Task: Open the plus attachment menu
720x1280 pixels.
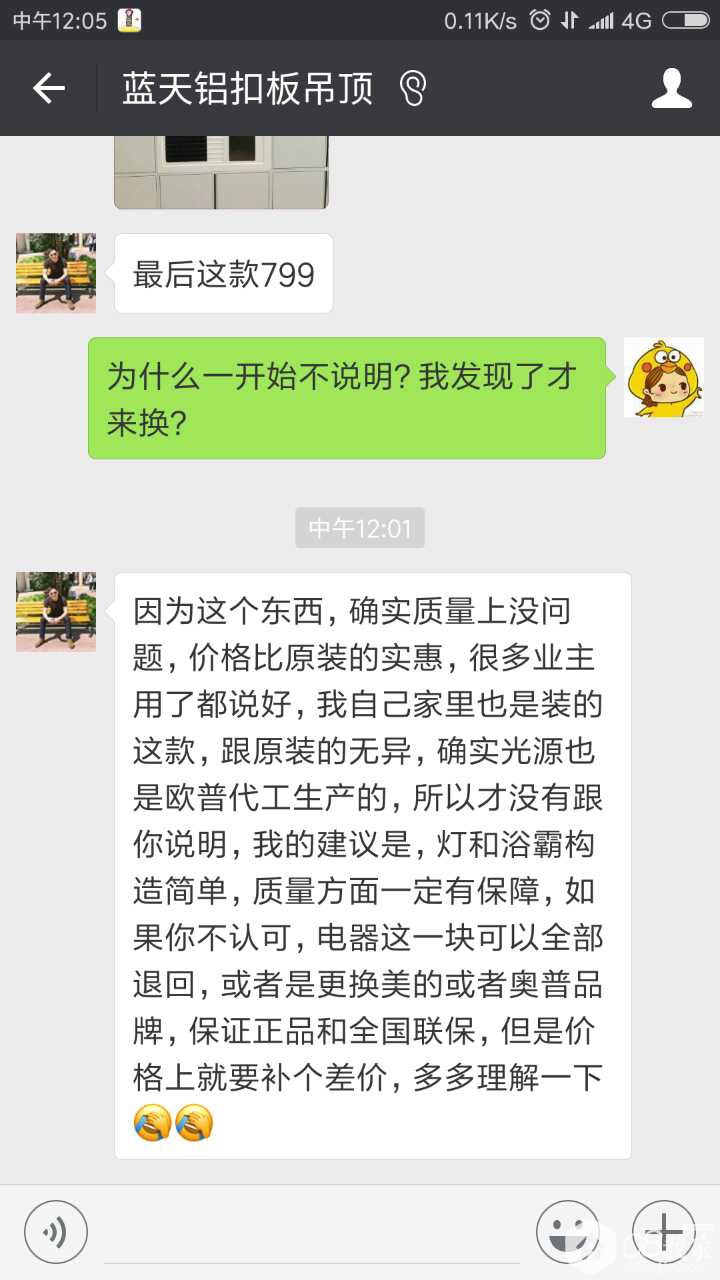Action: click(x=663, y=1231)
